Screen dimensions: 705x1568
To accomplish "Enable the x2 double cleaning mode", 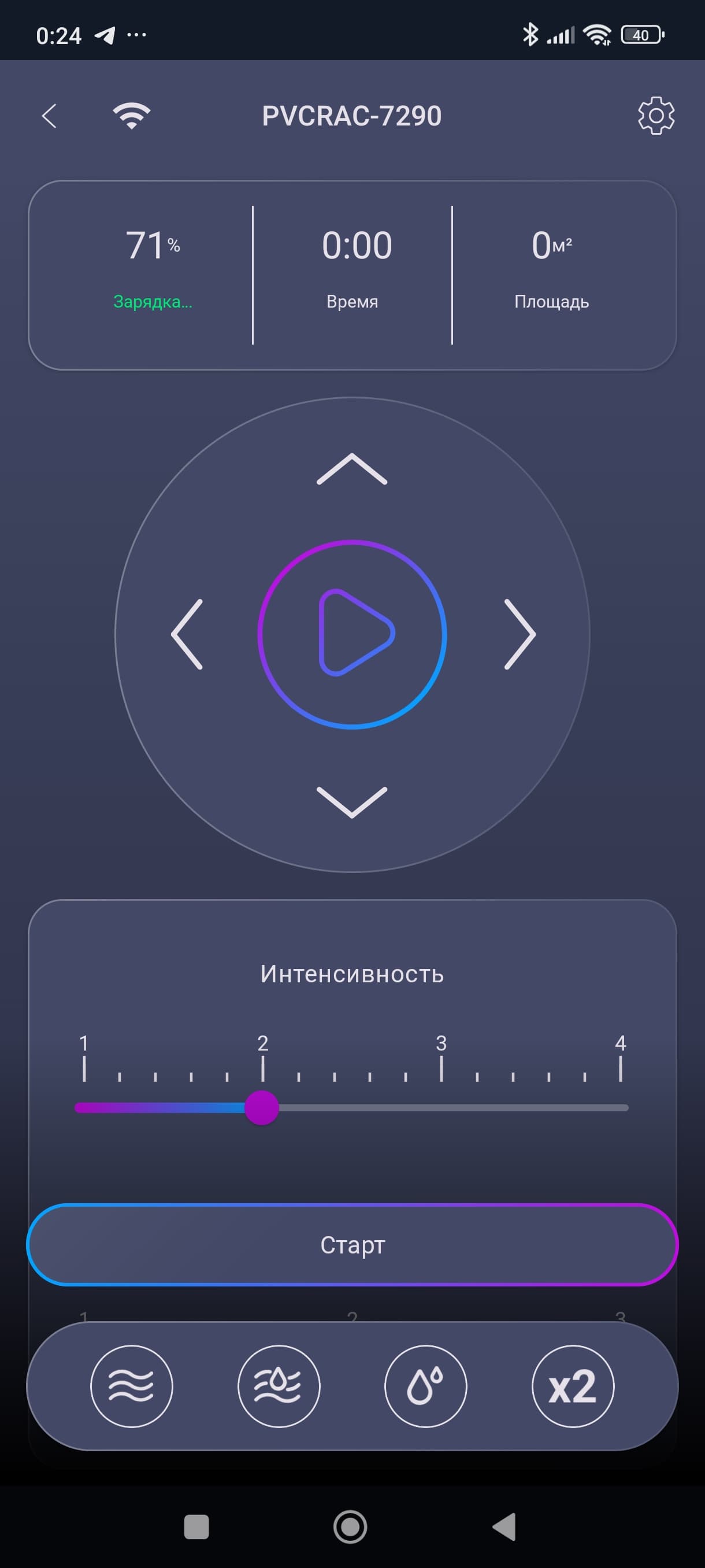I will [573, 1386].
